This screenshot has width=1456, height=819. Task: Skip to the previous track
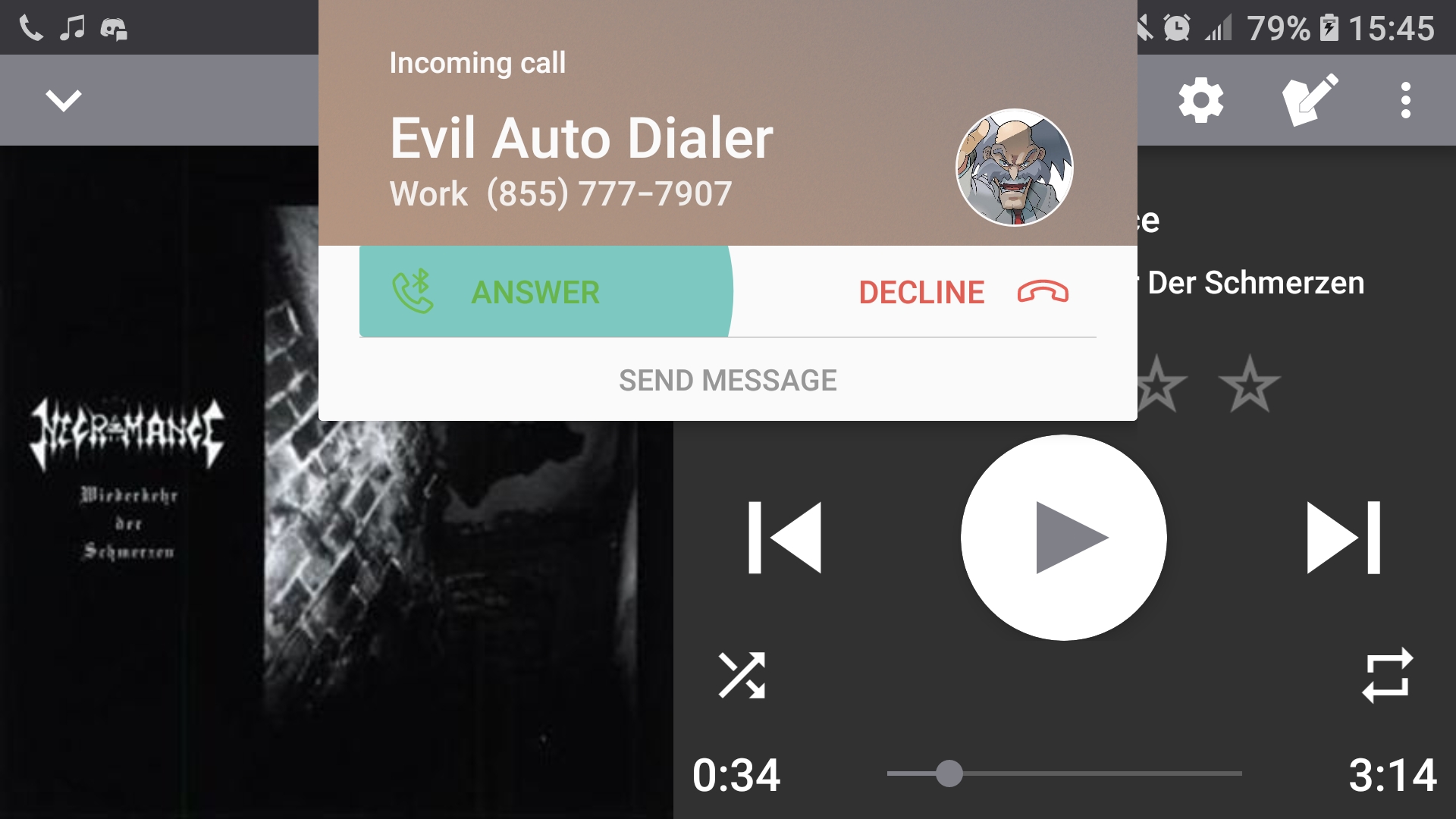pos(785,537)
